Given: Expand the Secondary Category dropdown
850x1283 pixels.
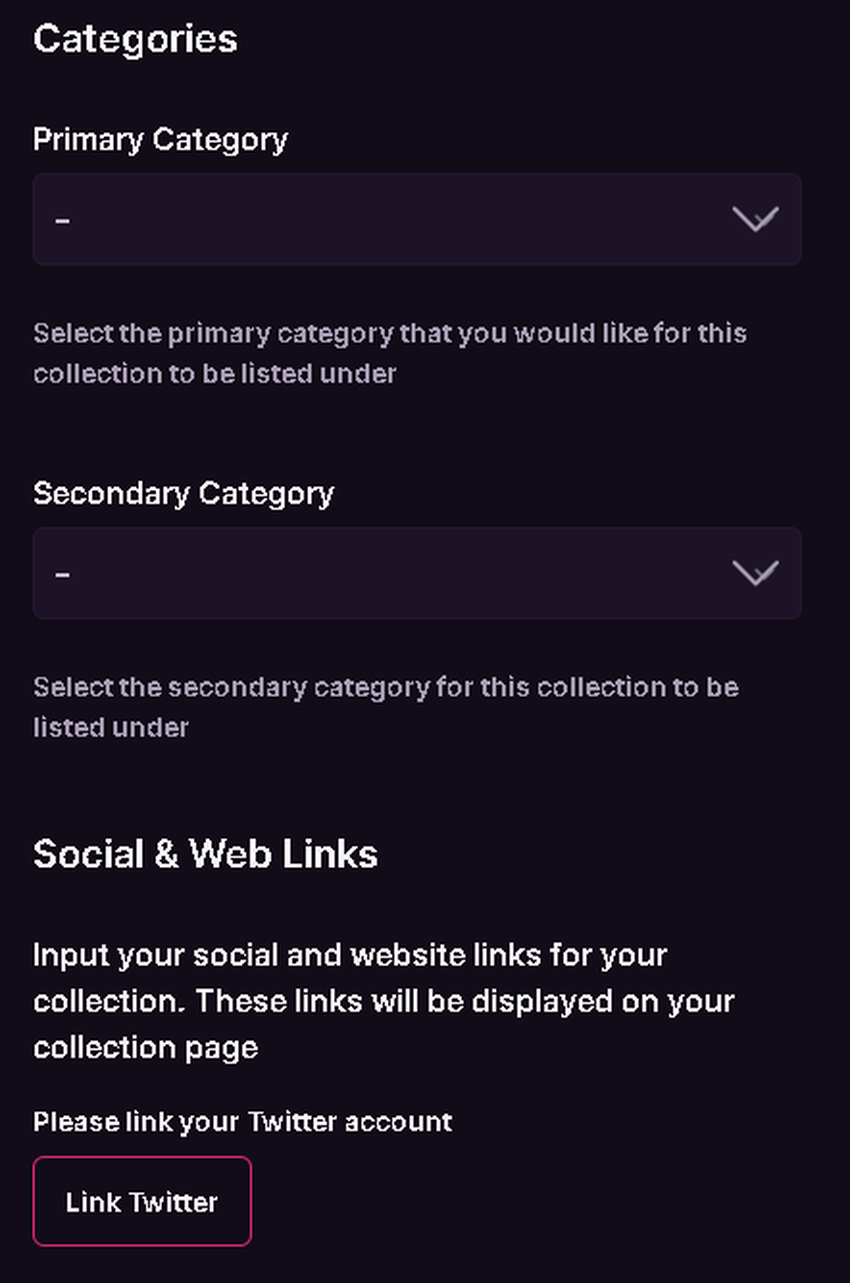Looking at the screenshot, I should 417,573.
